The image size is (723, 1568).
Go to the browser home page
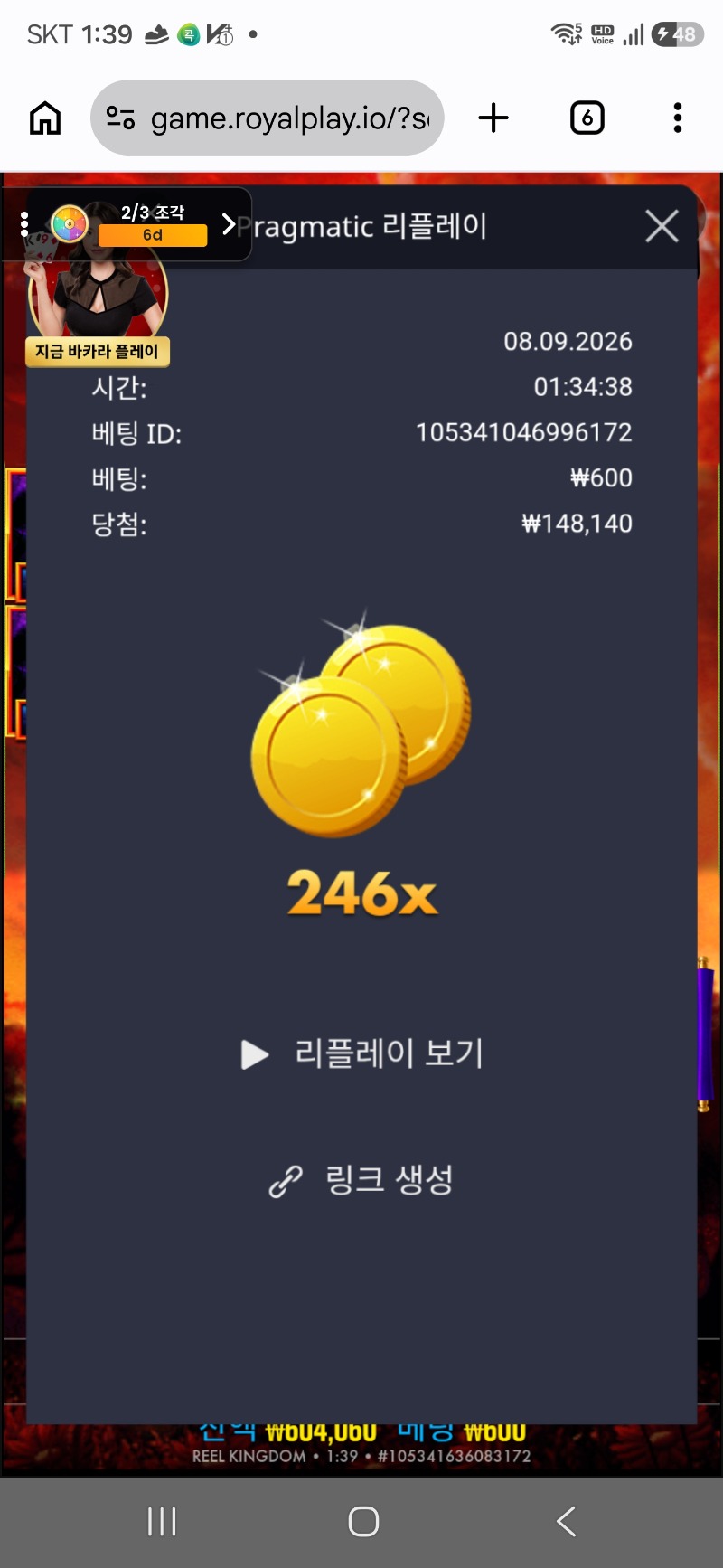click(x=45, y=118)
